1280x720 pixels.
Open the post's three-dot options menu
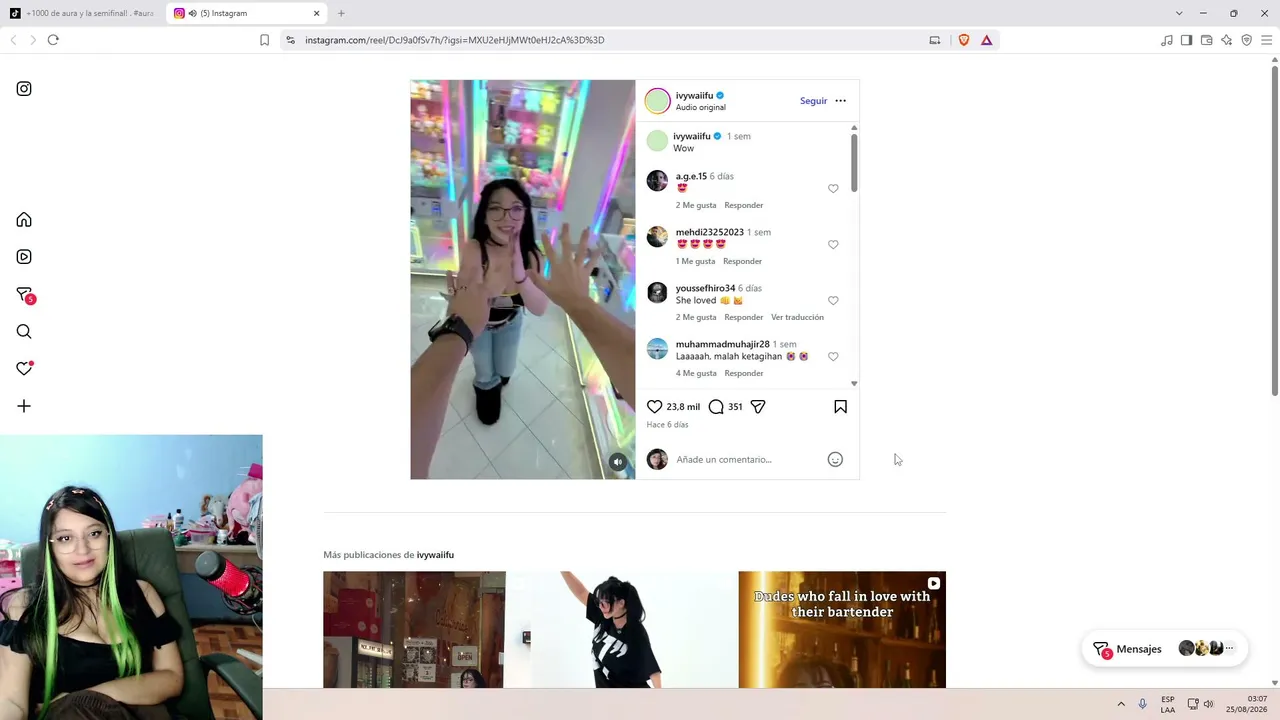(x=840, y=101)
